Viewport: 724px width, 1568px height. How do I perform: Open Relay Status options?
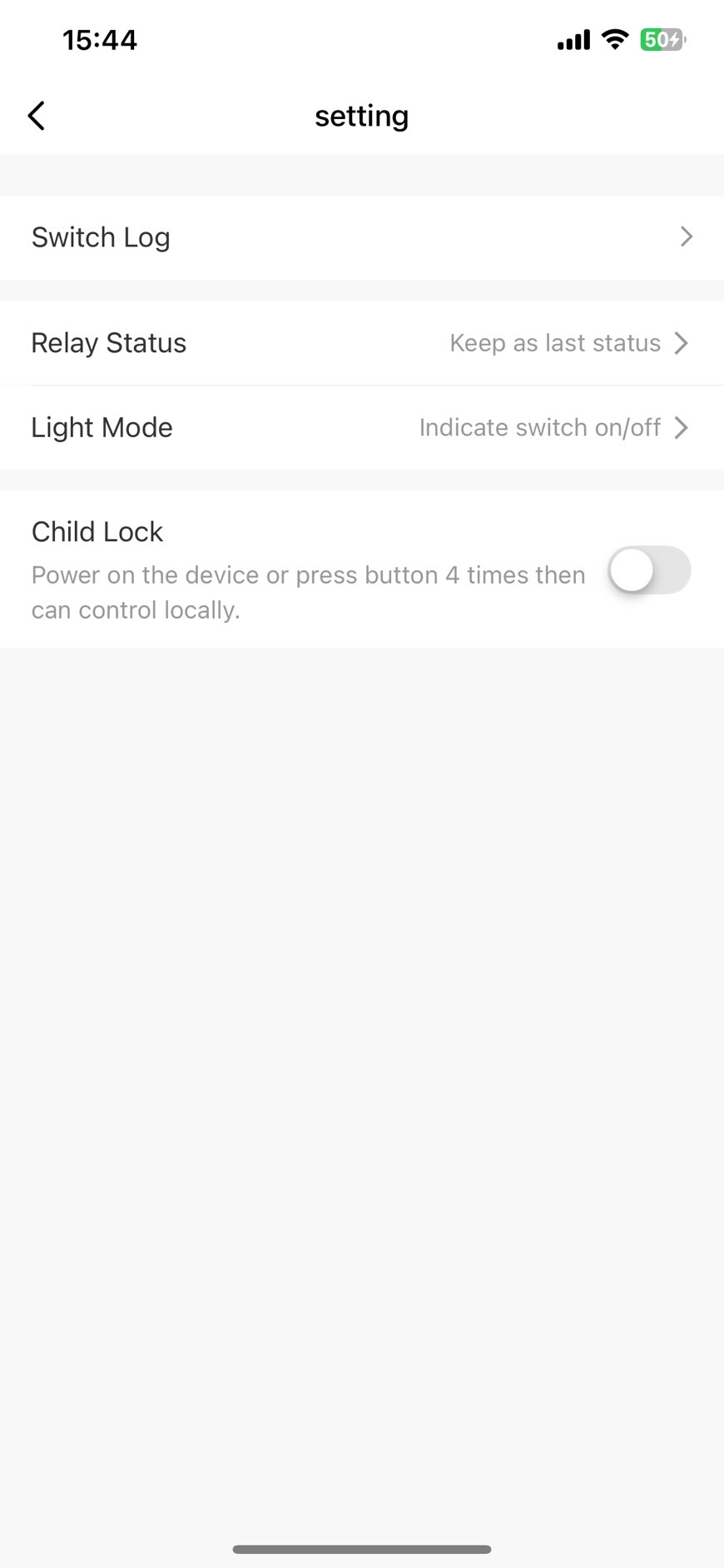pos(362,343)
